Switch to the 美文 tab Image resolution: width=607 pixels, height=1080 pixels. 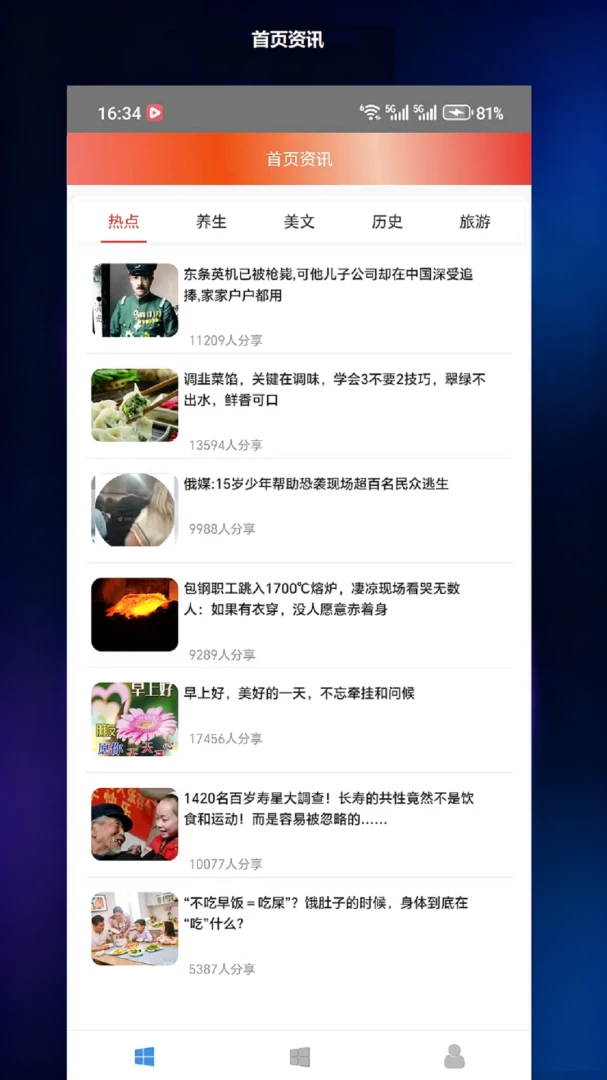[x=299, y=222]
